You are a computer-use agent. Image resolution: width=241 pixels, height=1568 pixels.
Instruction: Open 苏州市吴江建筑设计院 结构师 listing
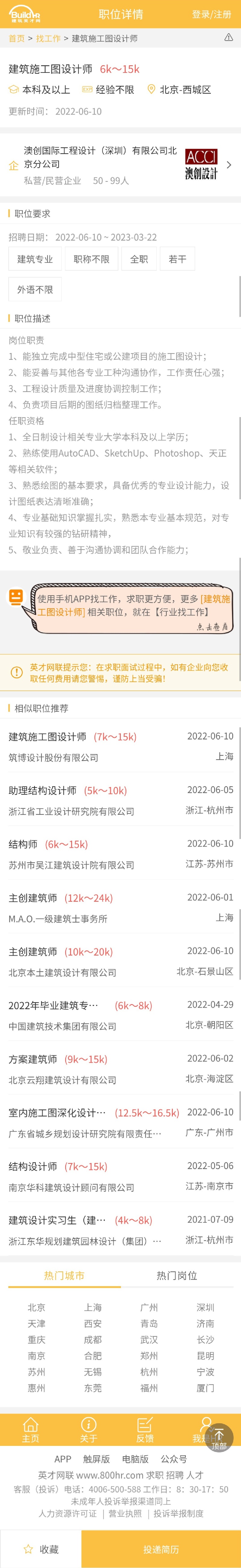point(120,854)
